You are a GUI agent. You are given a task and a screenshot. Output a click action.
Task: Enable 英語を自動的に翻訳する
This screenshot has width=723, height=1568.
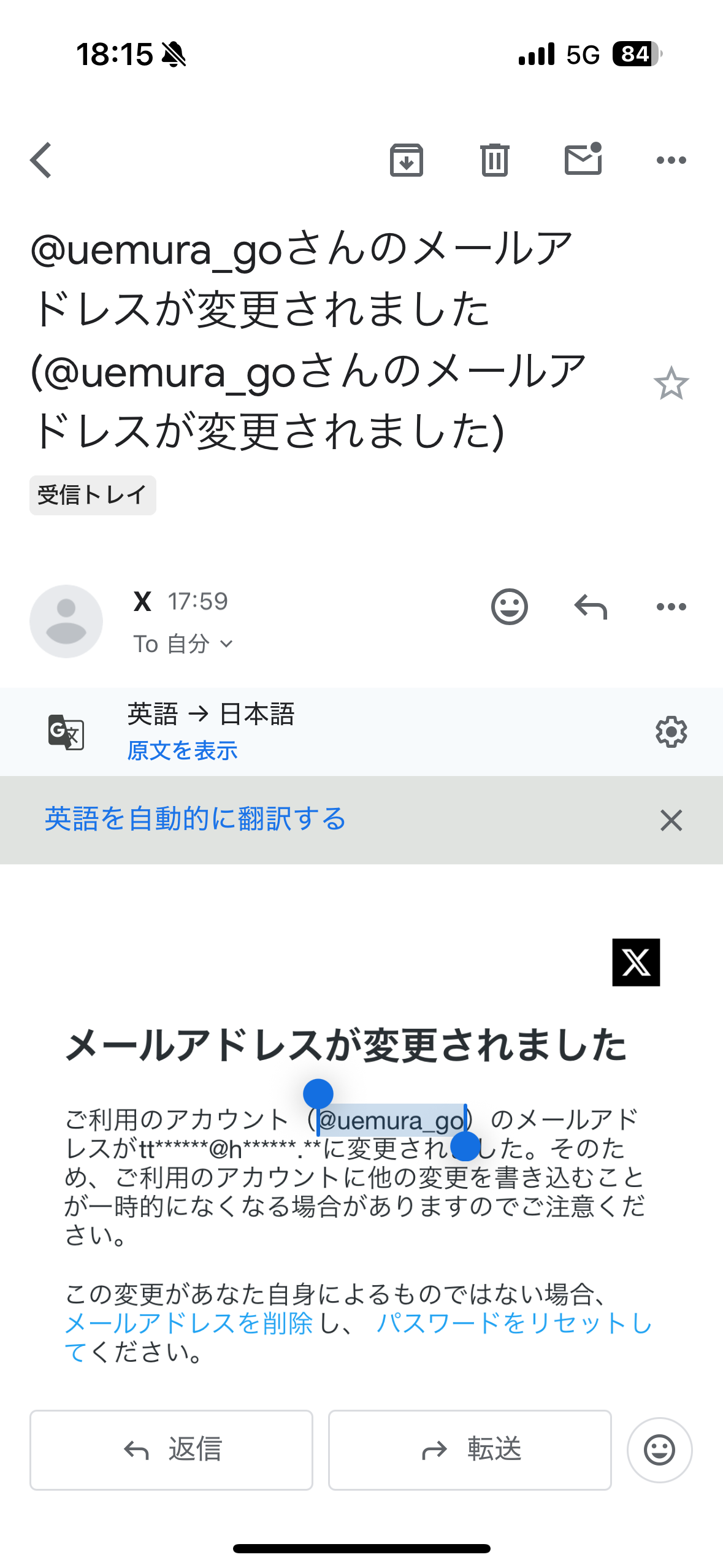195,820
